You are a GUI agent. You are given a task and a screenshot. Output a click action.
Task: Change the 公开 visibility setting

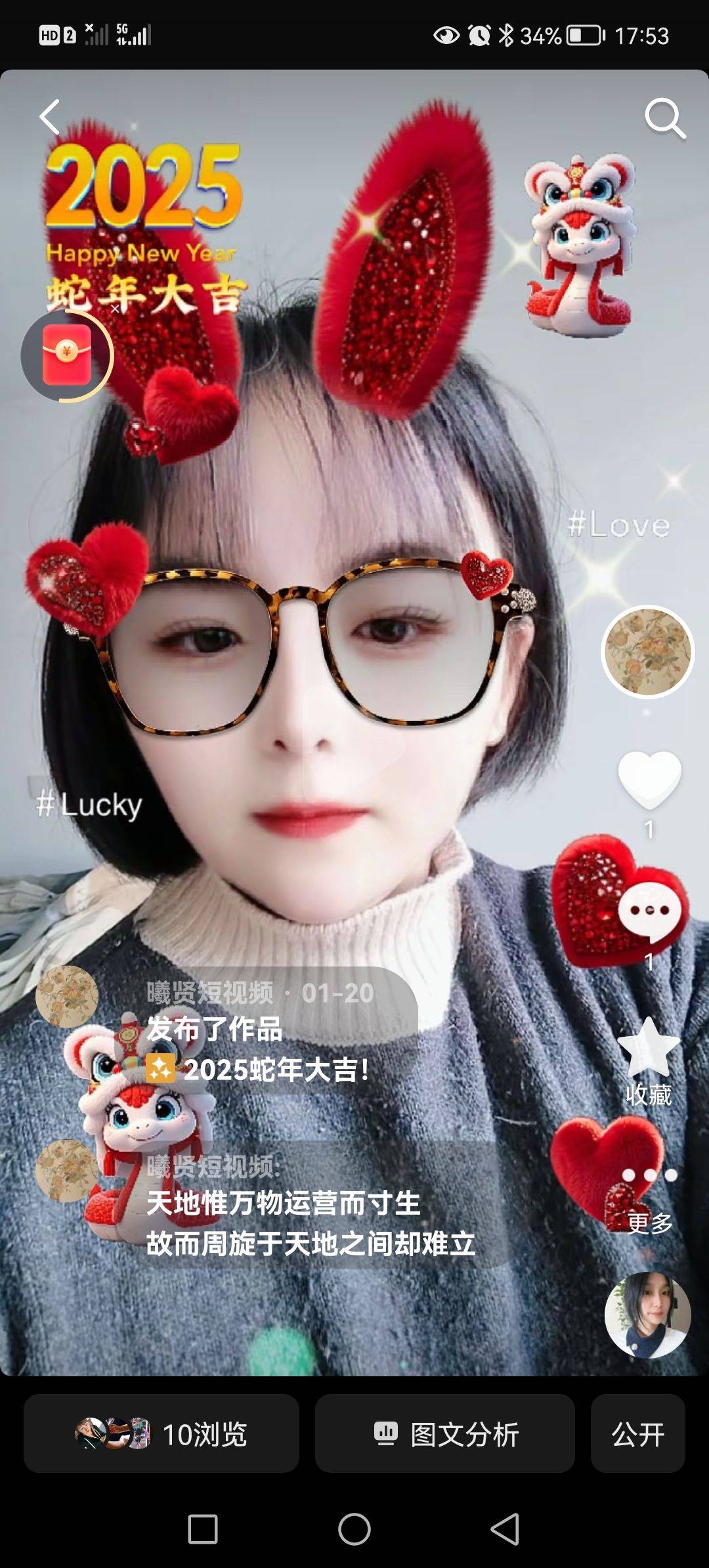(x=637, y=1434)
